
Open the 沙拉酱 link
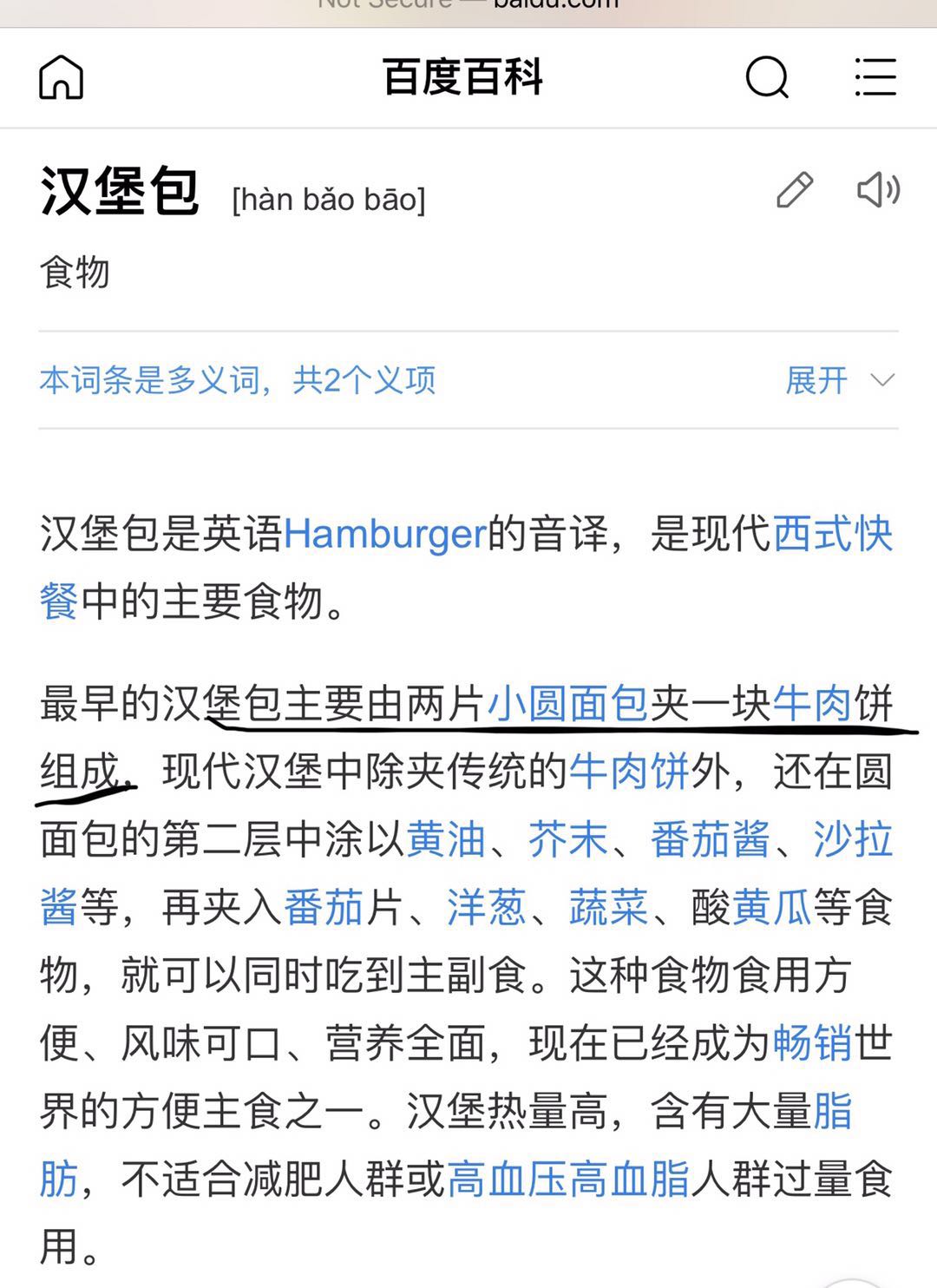(852, 839)
